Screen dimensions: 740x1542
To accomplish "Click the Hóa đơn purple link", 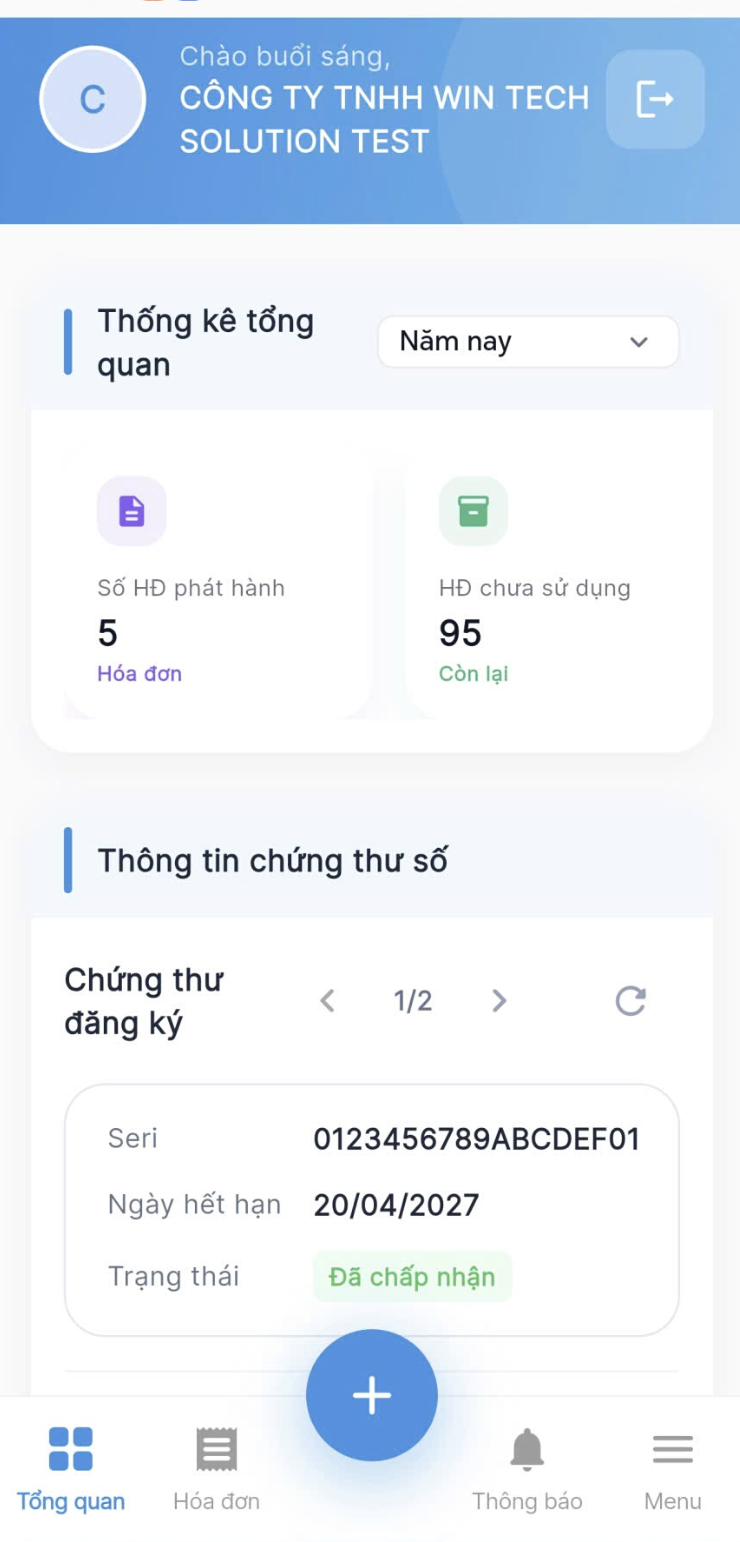I will tap(140, 673).
